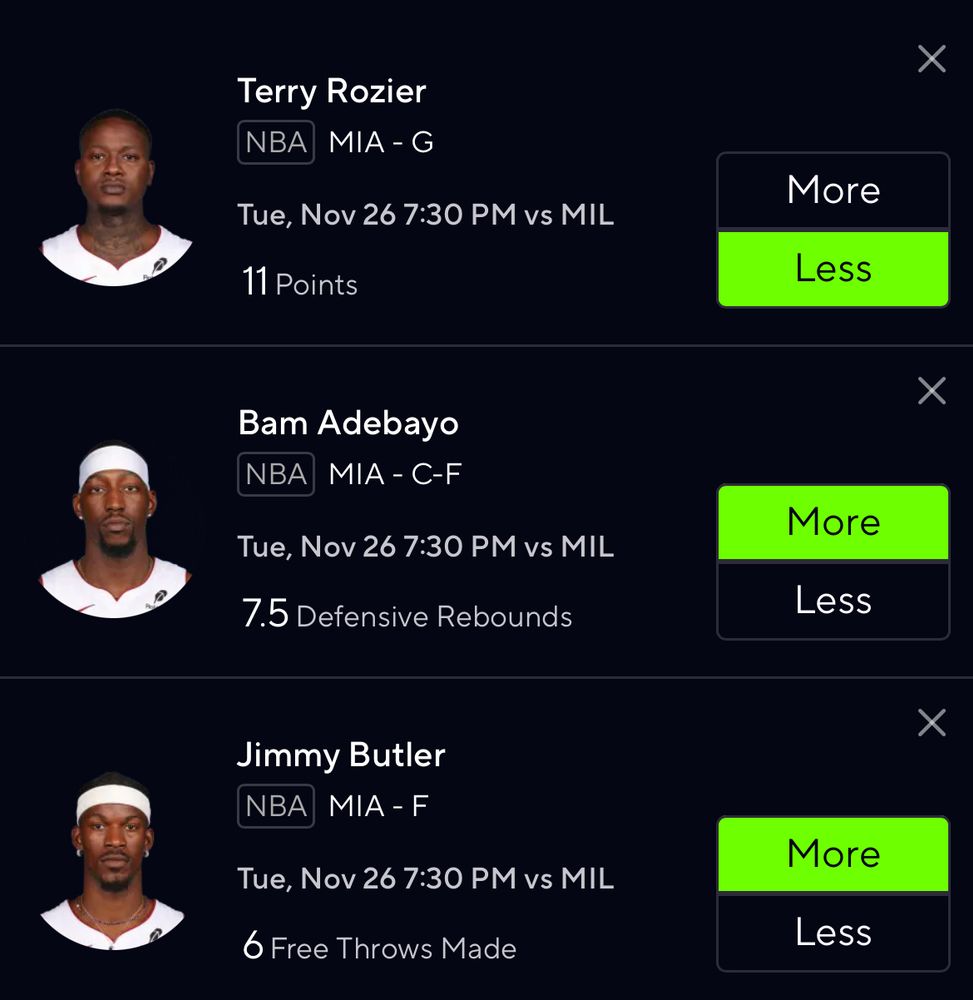Screen dimensions: 973x1000
Task: Choose More for Jimmy Butler free throws
Action: (832, 854)
